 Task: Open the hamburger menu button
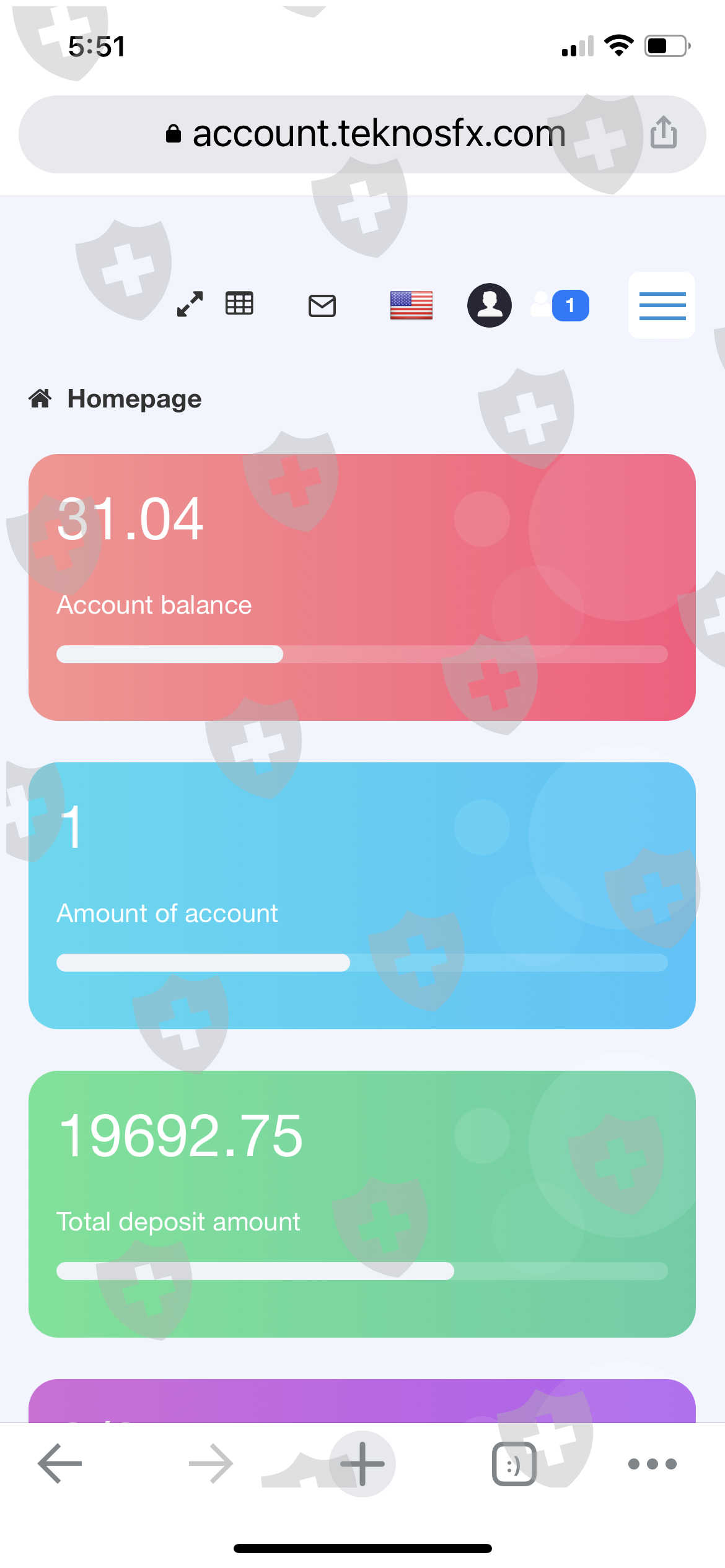[x=662, y=305]
